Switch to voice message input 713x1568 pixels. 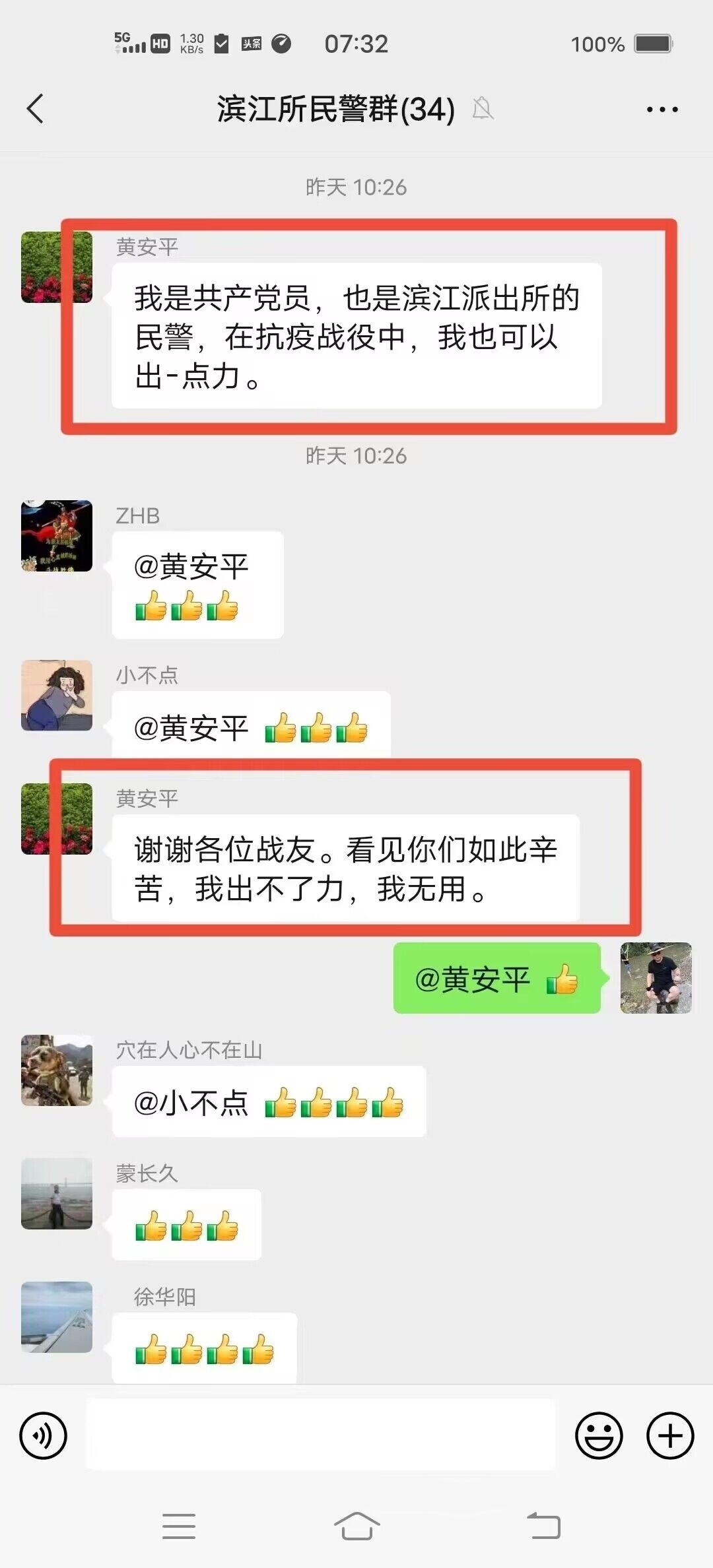(x=44, y=1435)
